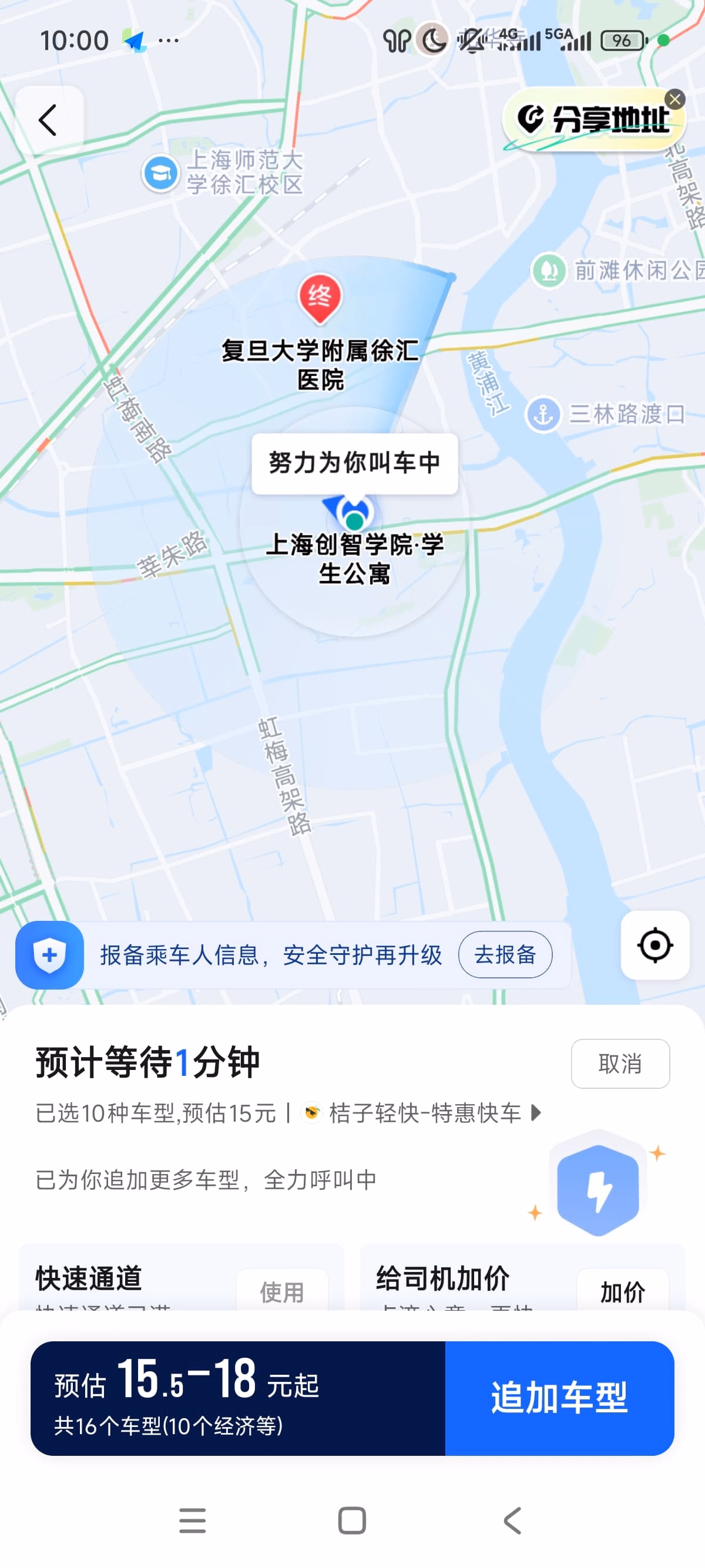Tap 去报备 to report rider info
This screenshot has height=1568, width=705.
point(505,954)
